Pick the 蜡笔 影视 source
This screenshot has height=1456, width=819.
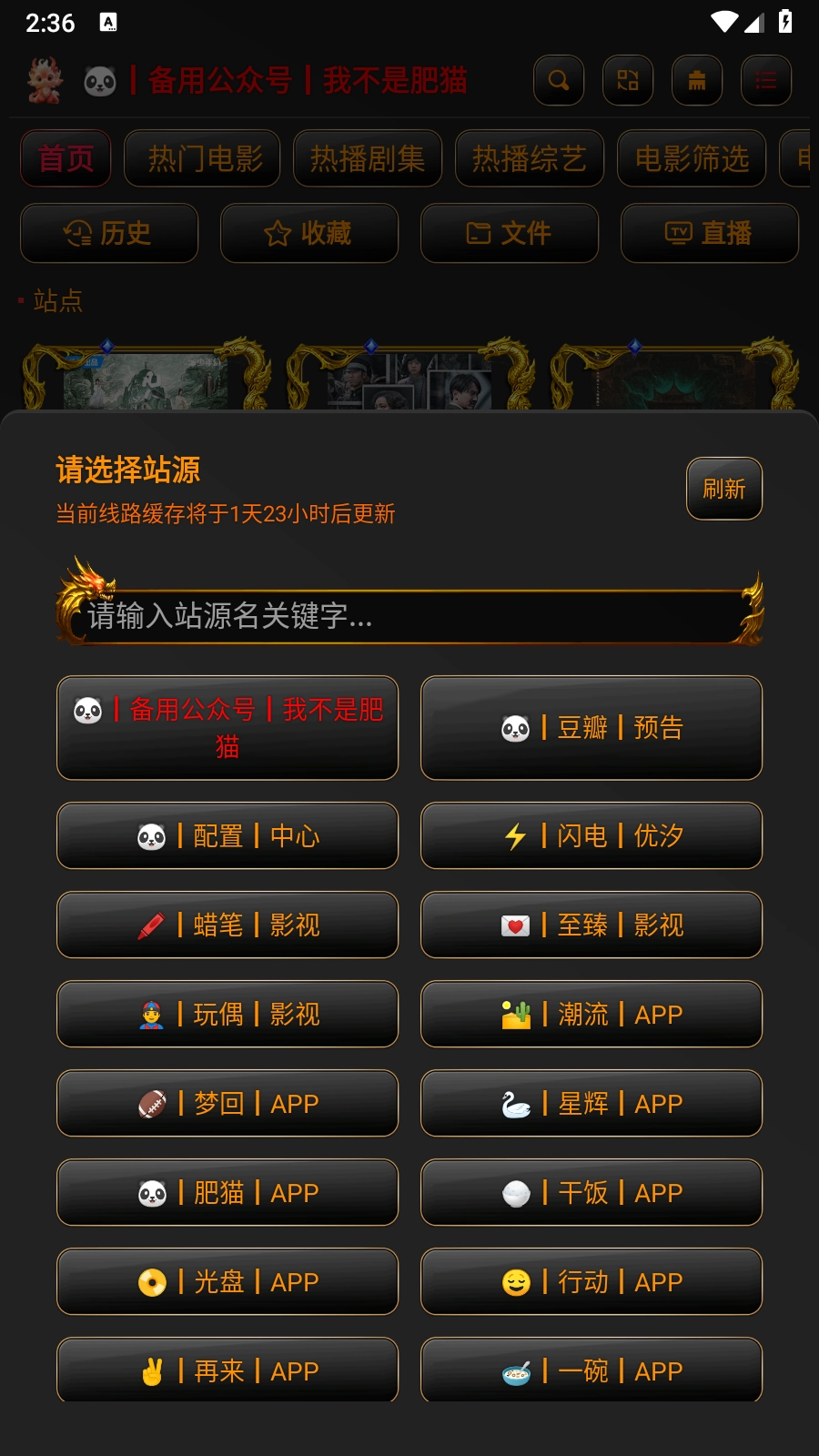click(227, 925)
